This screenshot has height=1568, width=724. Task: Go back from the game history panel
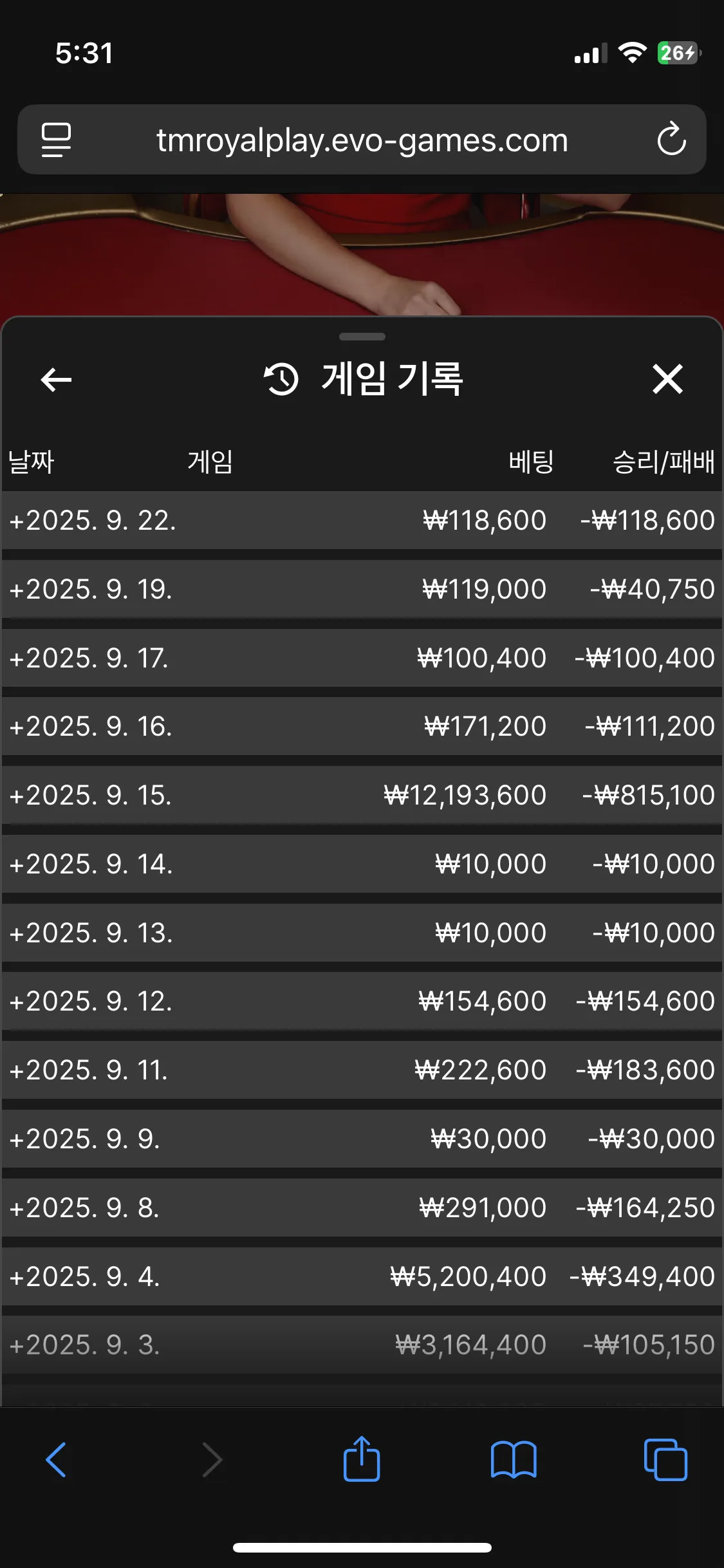click(x=56, y=379)
